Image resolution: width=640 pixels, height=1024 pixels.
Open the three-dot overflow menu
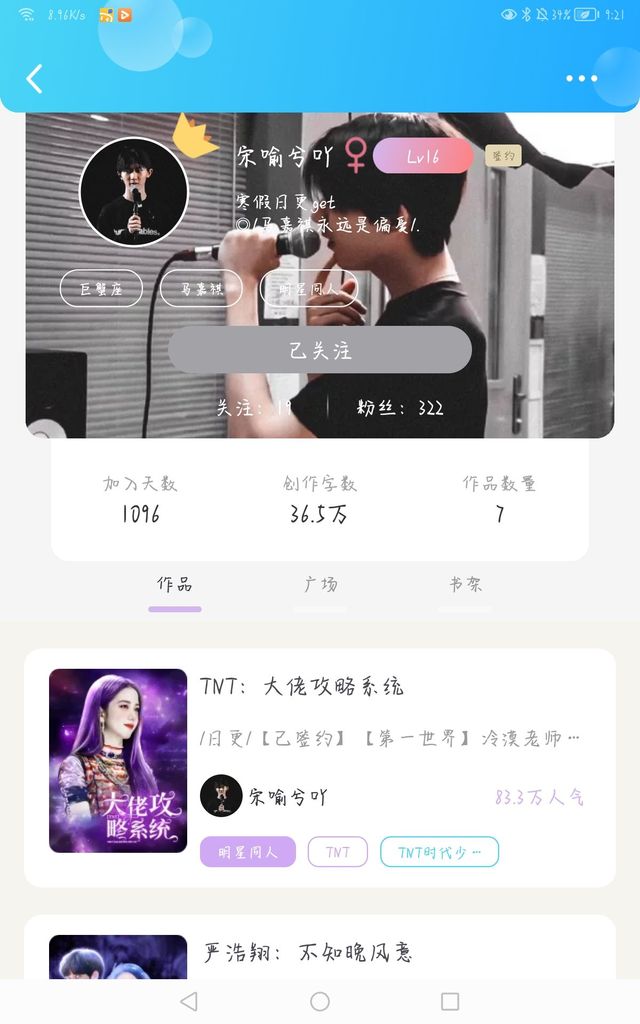581,78
